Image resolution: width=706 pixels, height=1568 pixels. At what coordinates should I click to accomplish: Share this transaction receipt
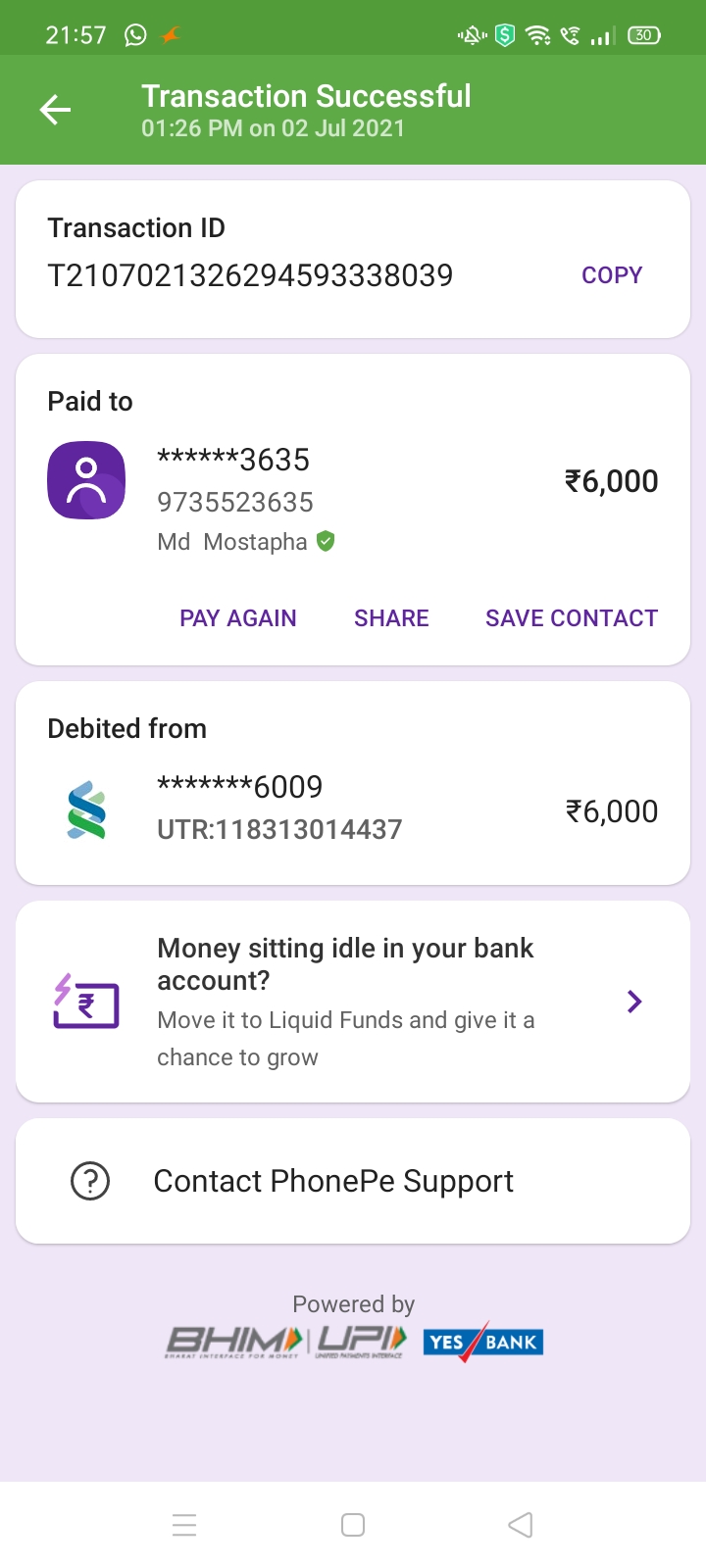point(391,618)
